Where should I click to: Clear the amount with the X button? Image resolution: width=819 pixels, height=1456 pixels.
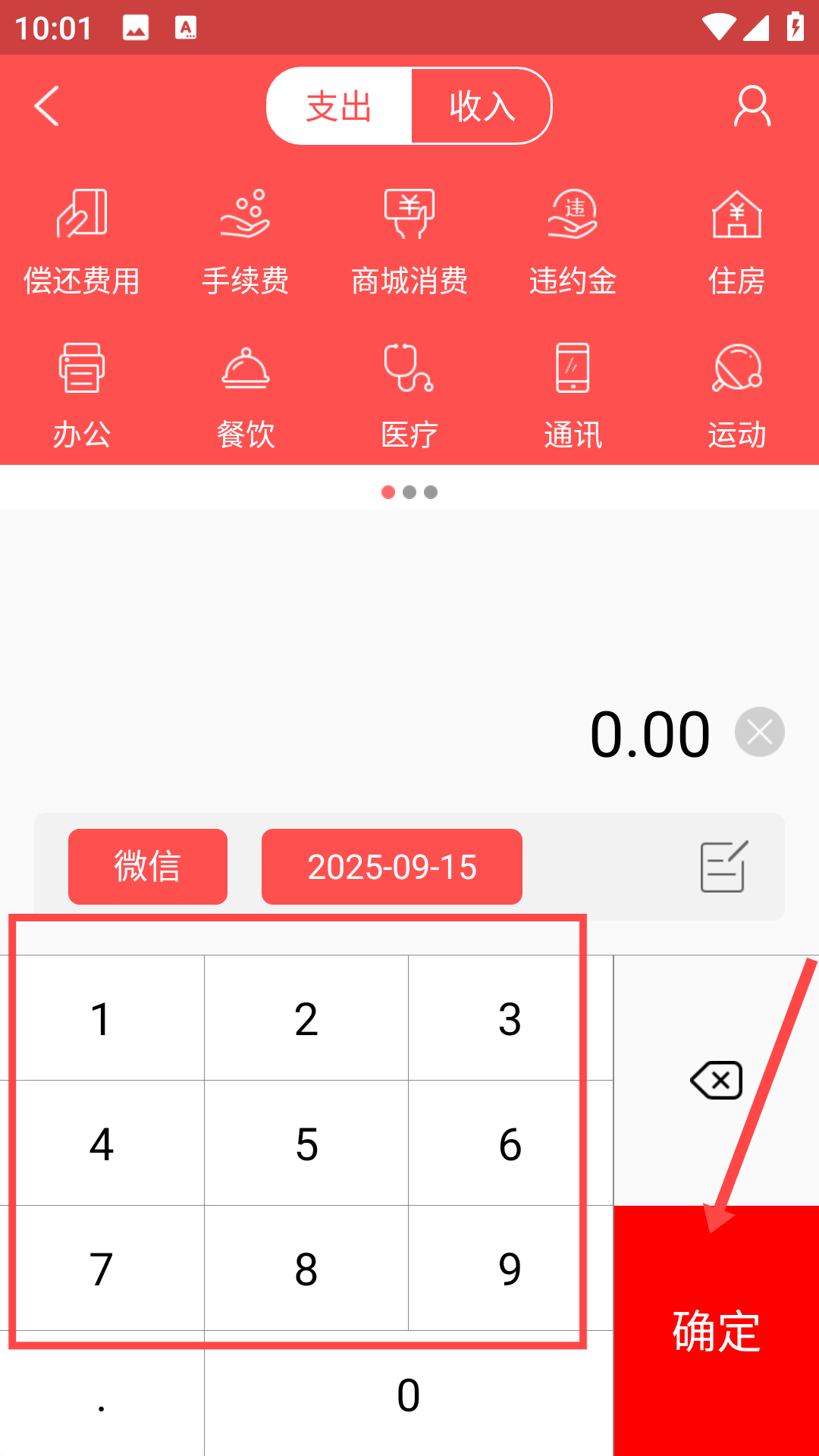[760, 732]
